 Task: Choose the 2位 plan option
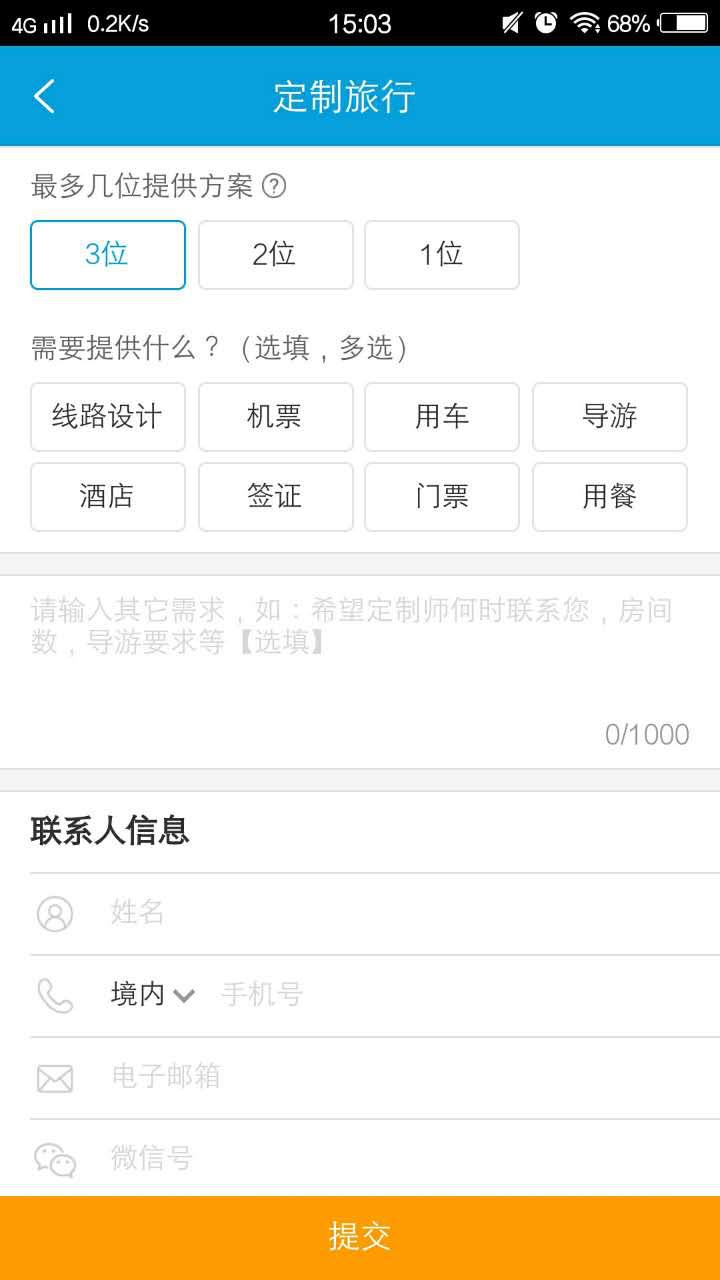click(275, 255)
